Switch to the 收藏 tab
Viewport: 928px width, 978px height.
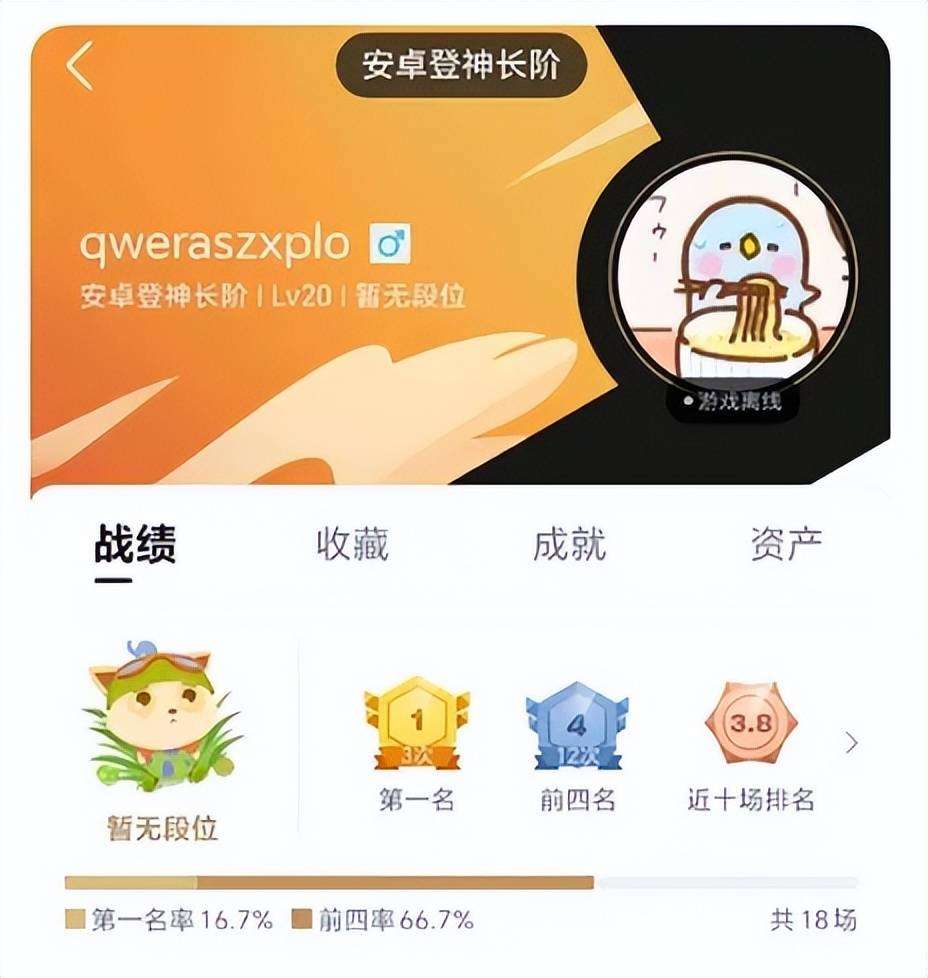pyautogui.click(x=352, y=545)
